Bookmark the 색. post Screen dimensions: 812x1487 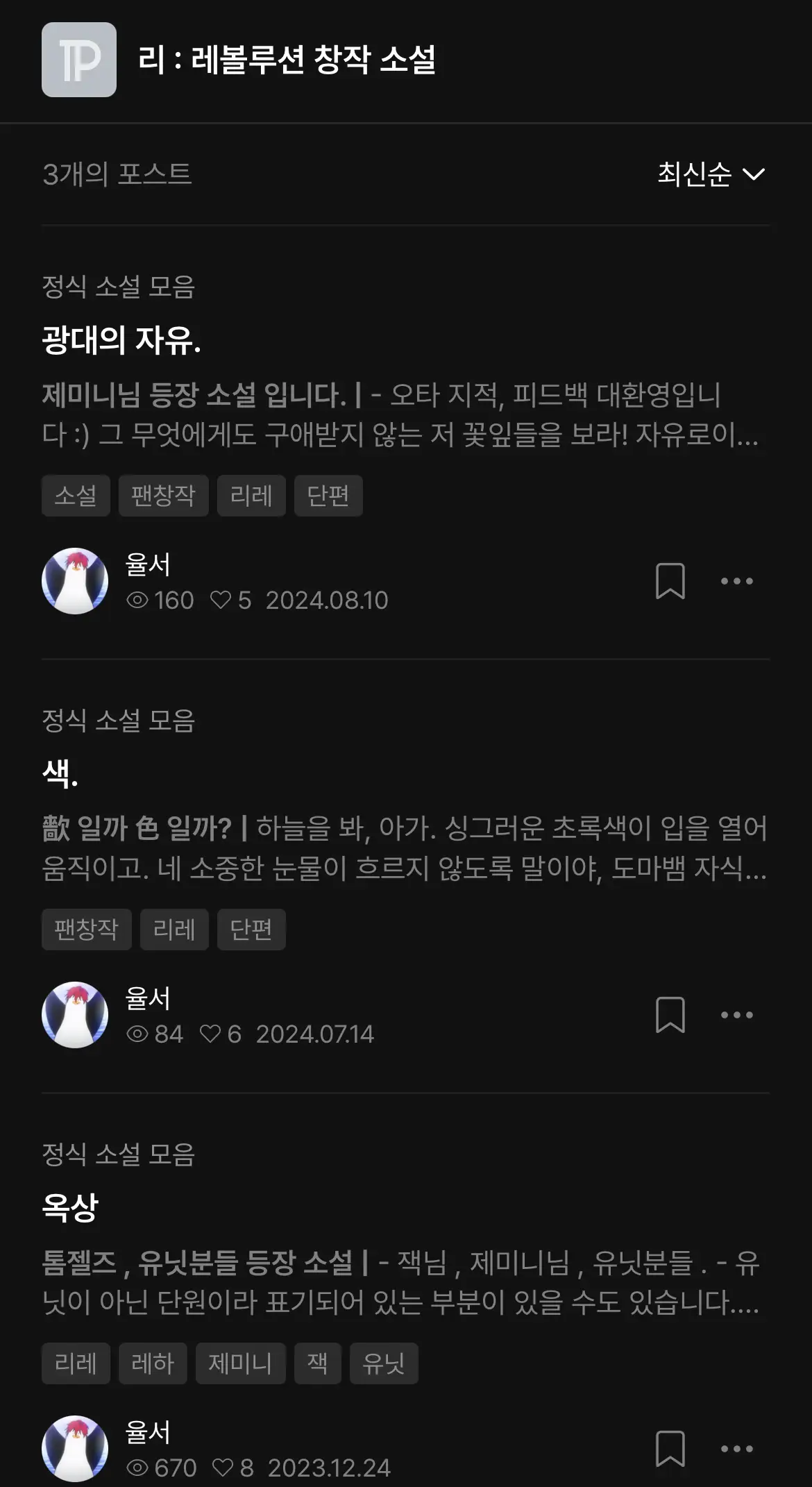point(670,1015)
